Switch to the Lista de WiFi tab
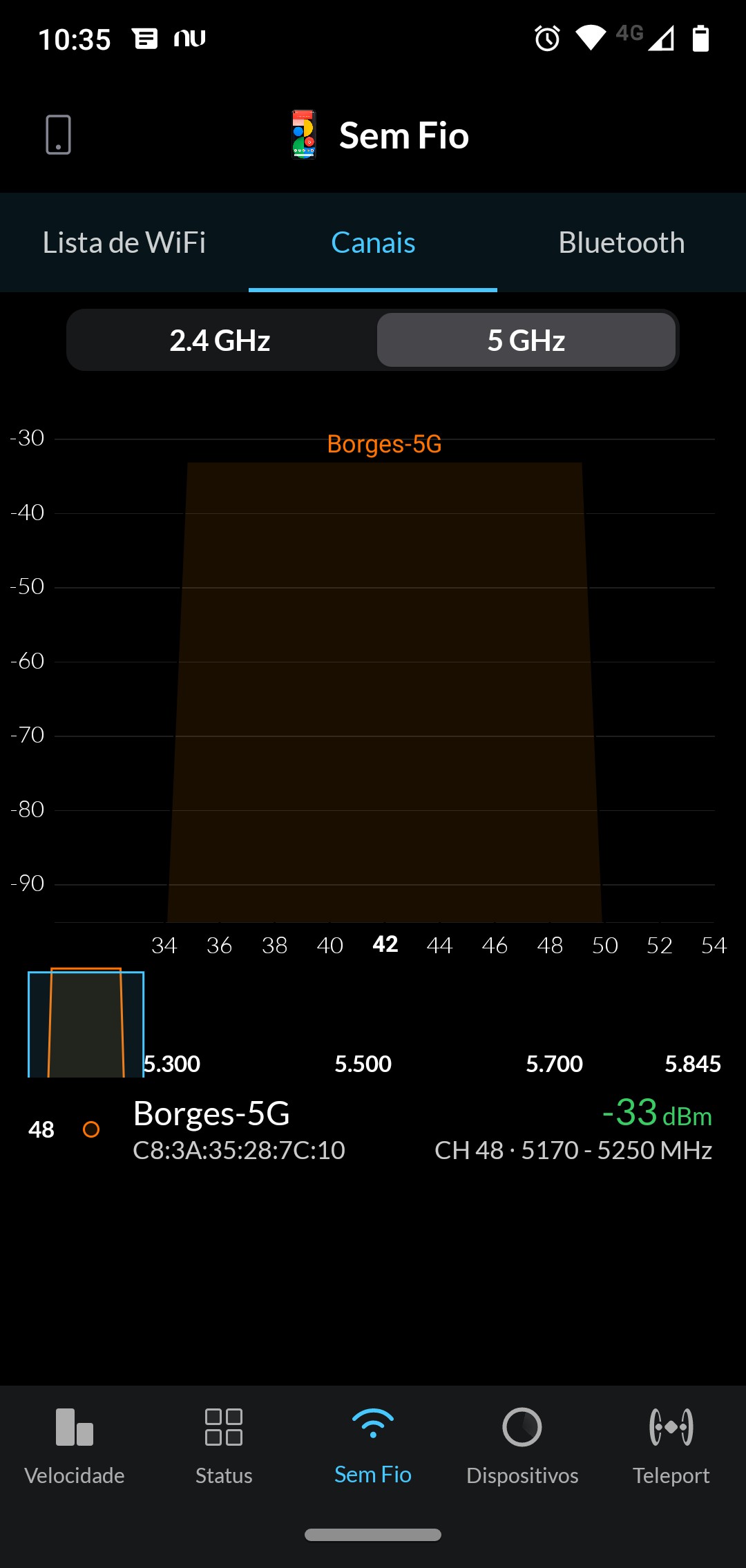Image resolution: width=746 pixels, height=1568 pixels. point(124,242)
